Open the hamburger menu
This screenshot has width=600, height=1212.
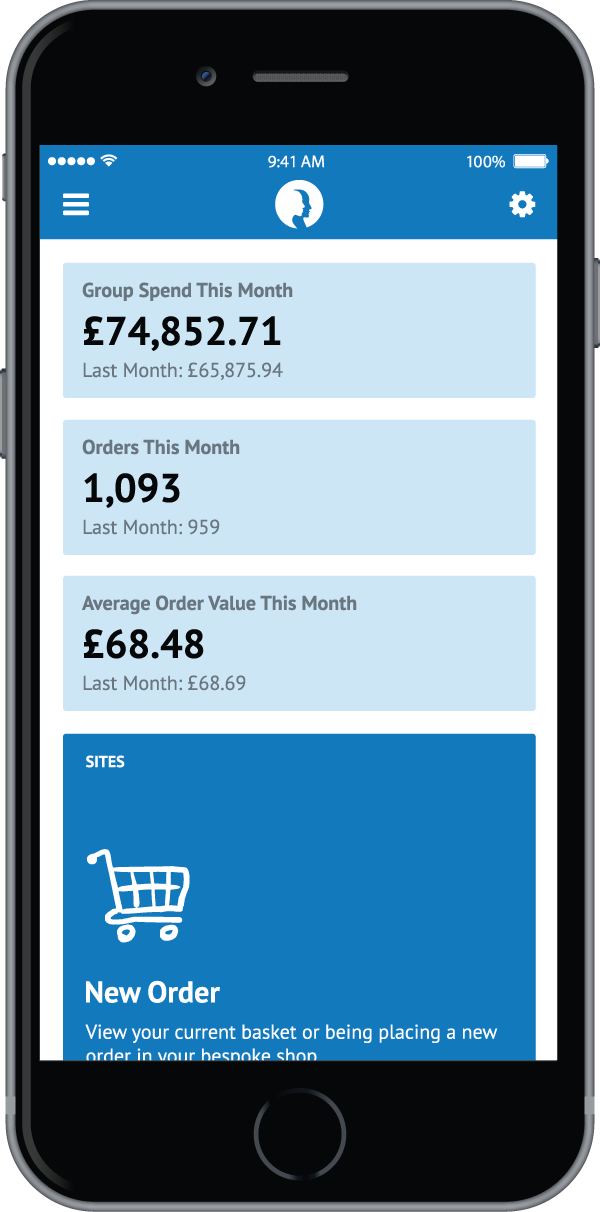tap(76, 204)
